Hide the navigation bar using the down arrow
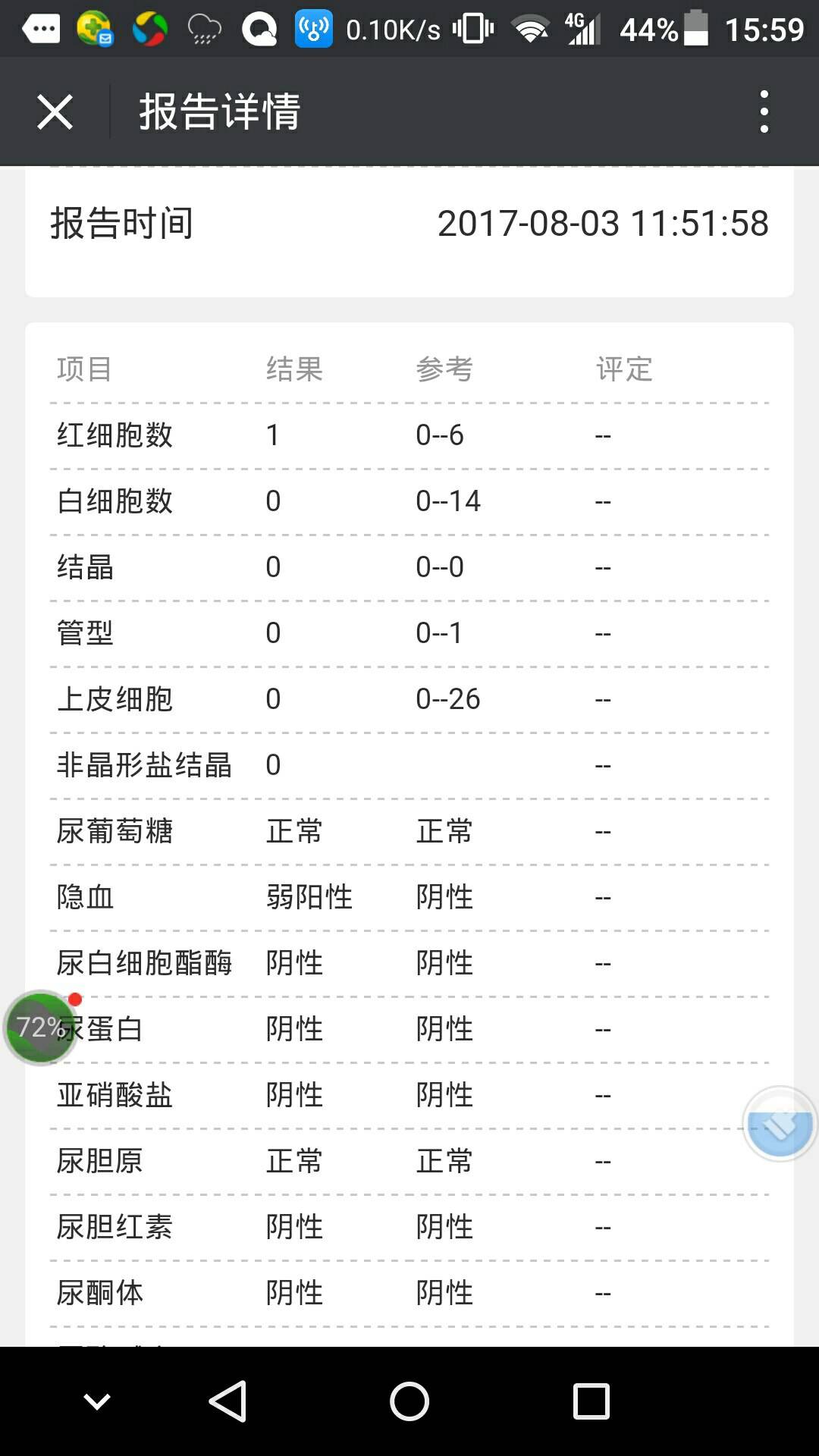 pyautogui.click(x=97, y=1401)
